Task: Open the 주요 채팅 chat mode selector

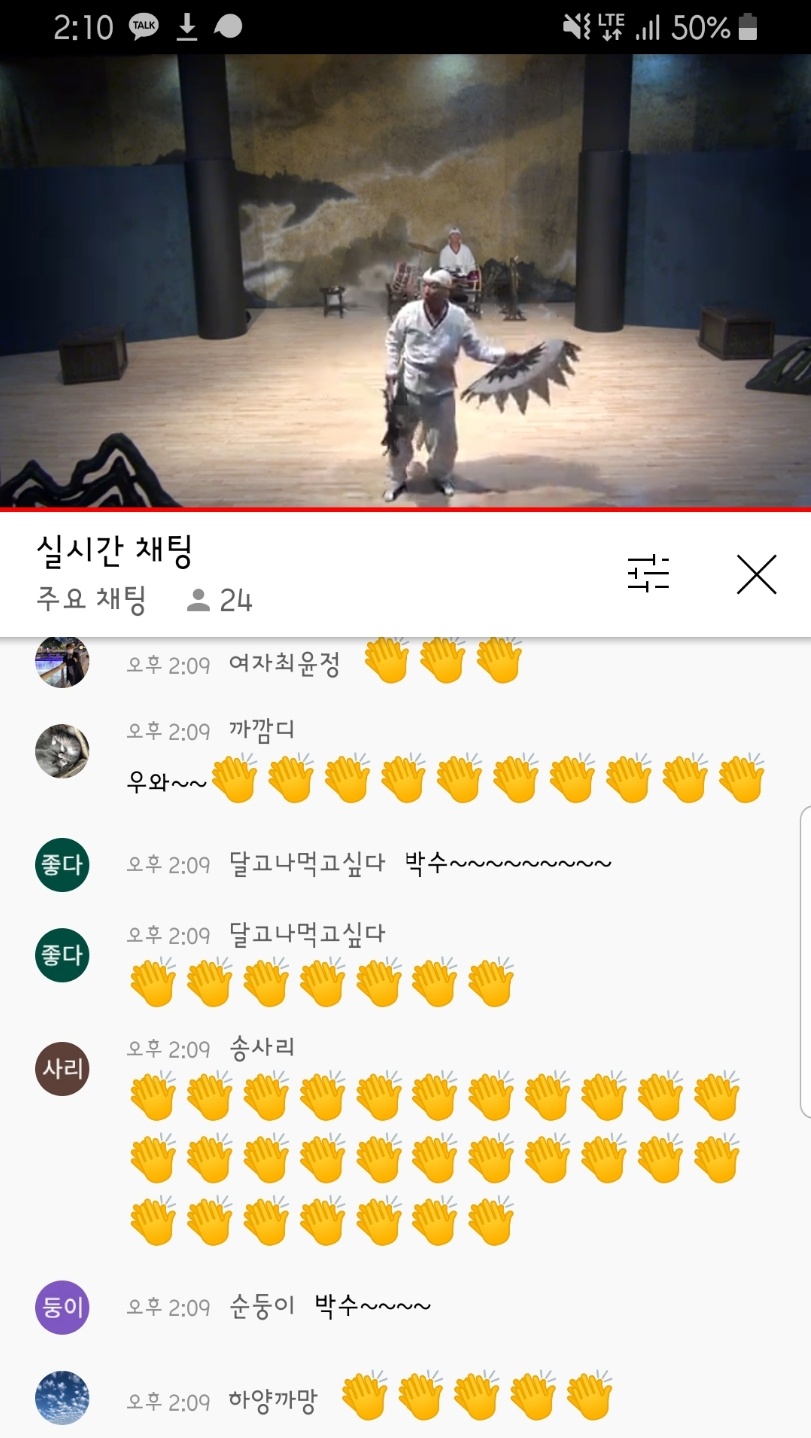Action: (91, 600)
